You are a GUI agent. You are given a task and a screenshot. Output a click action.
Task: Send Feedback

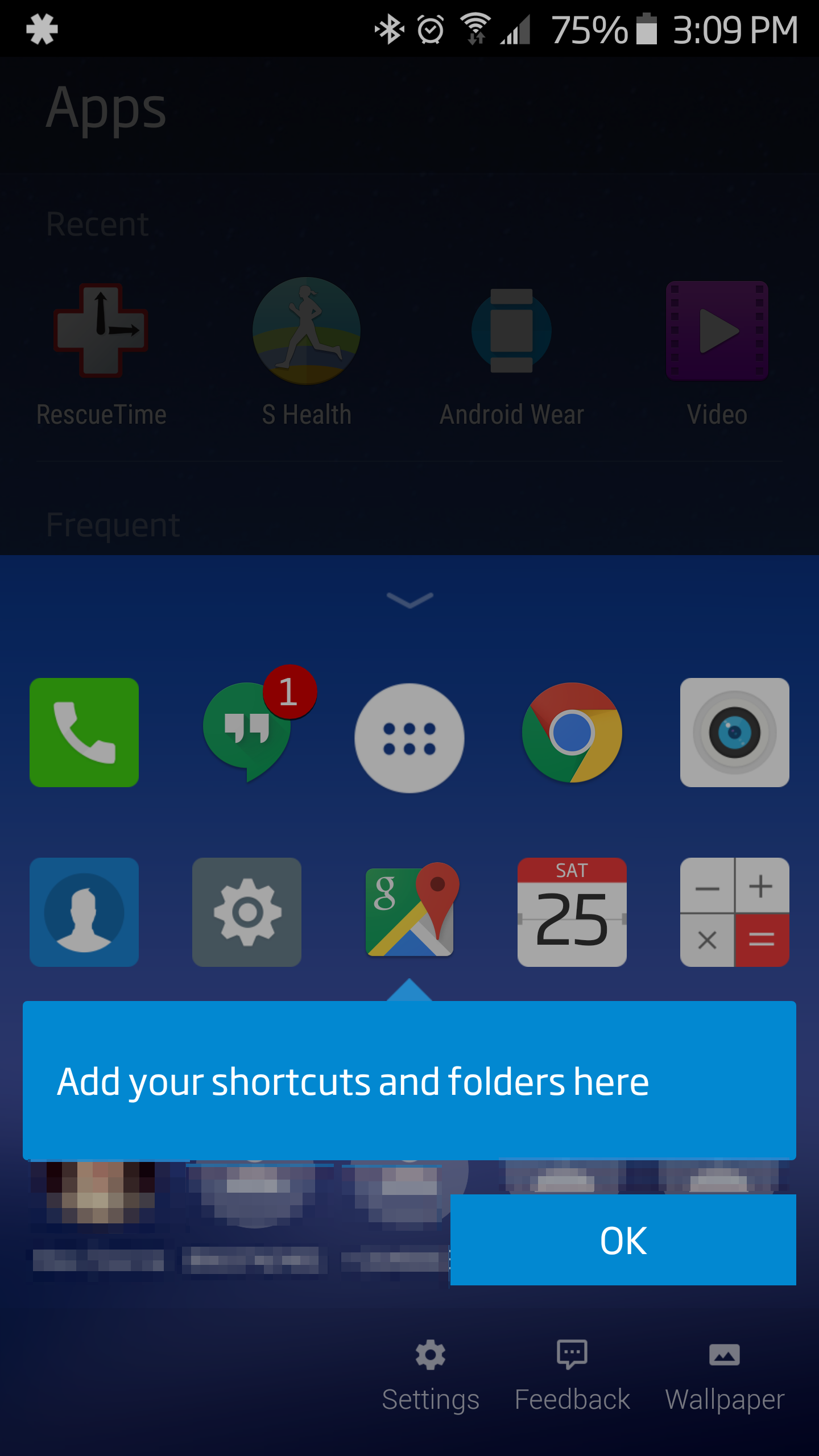tap(572, 1375)
